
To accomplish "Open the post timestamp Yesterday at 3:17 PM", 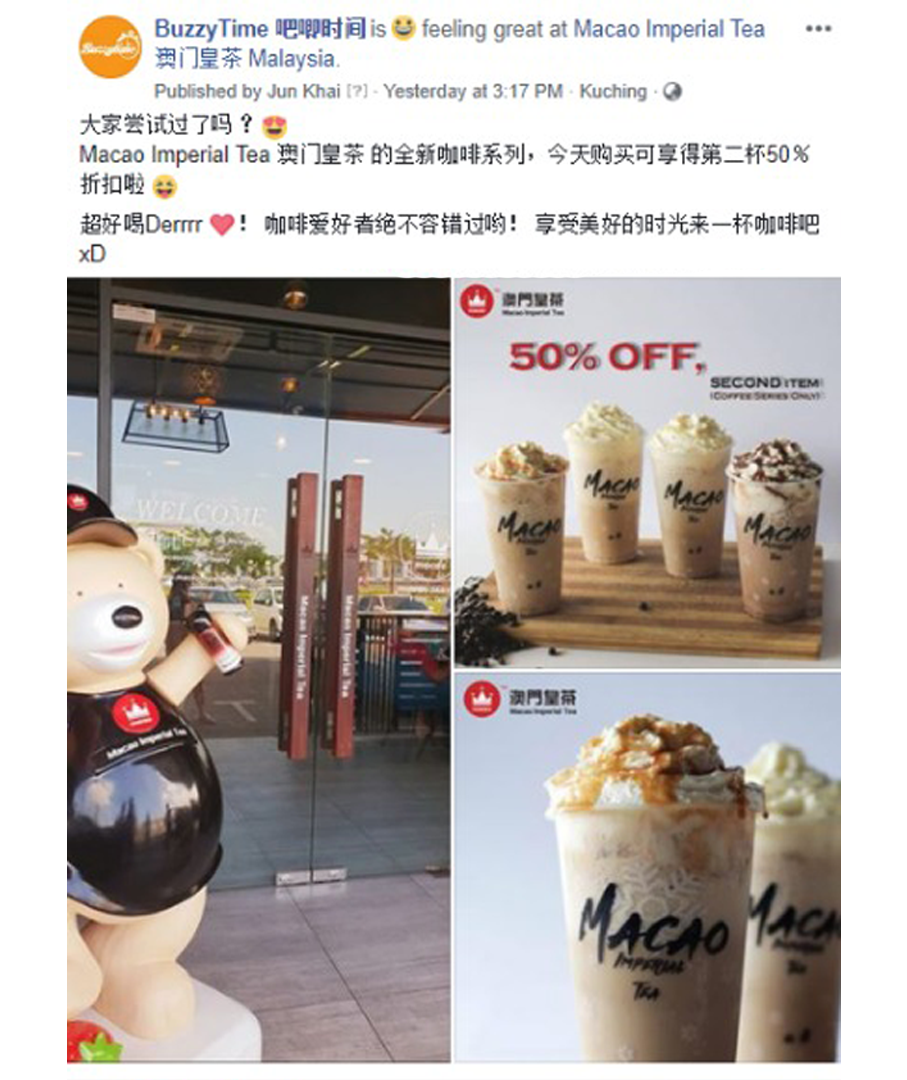I will [473, 91].
